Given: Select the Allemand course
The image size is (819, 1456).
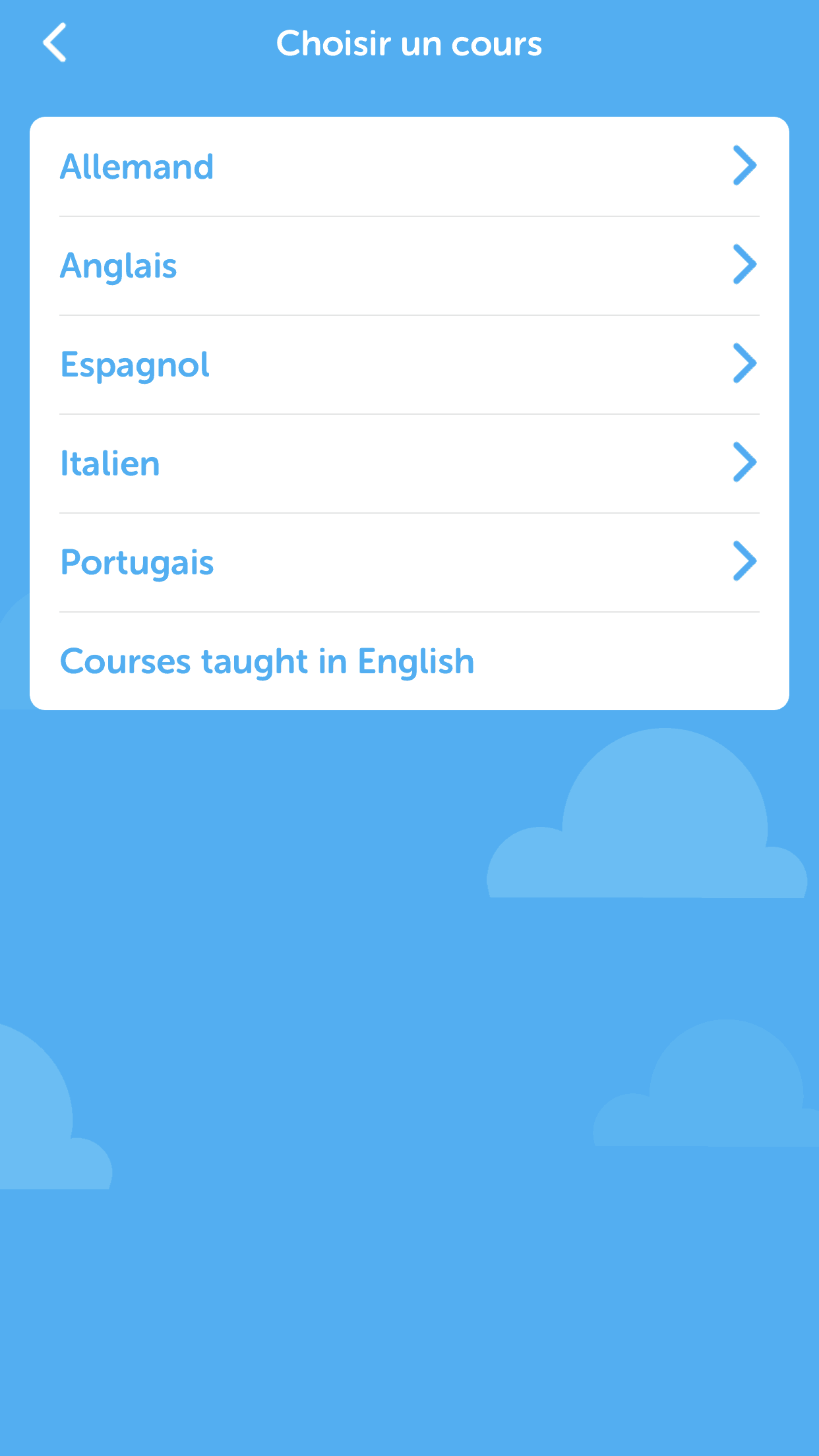Looking at the screenshot, I should [409, 166].
